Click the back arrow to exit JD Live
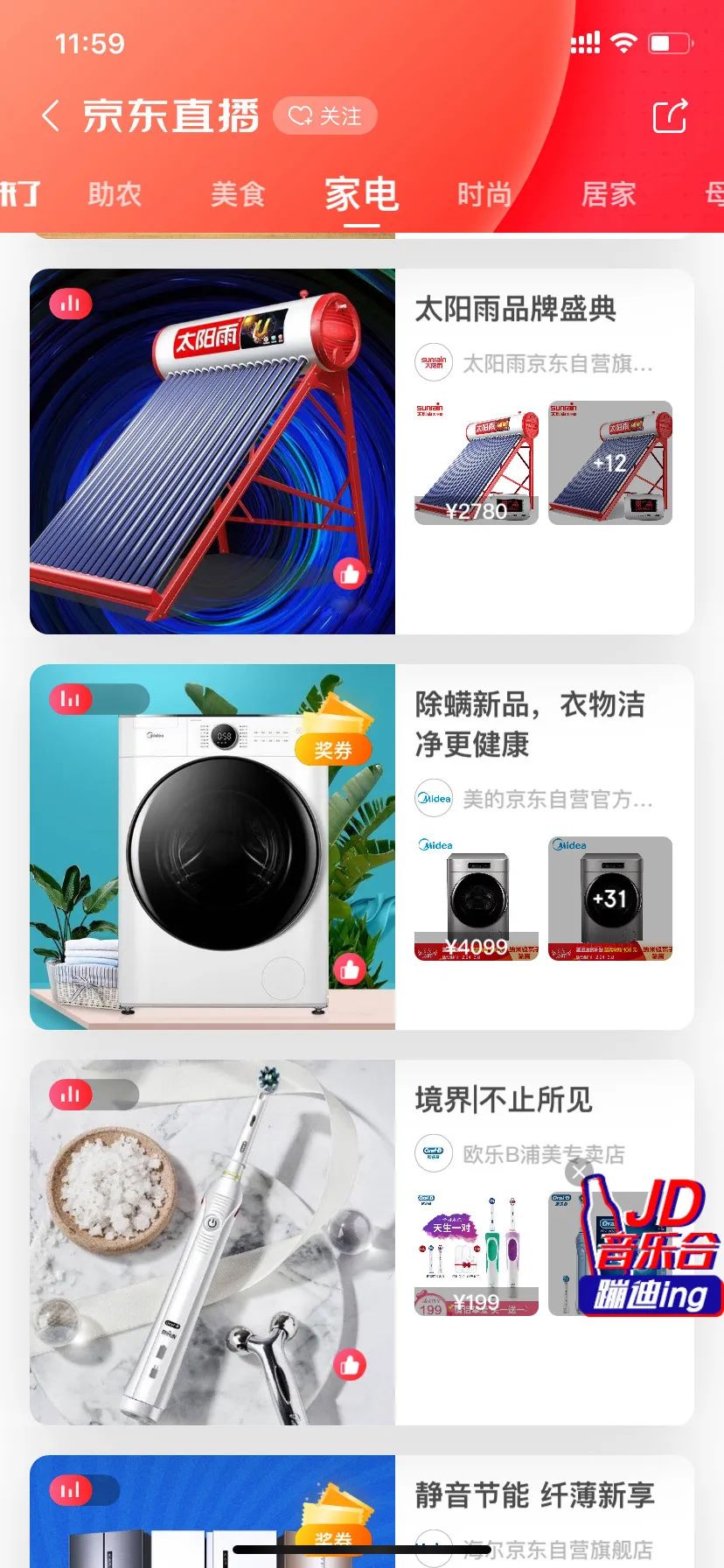 pos(50,115)
